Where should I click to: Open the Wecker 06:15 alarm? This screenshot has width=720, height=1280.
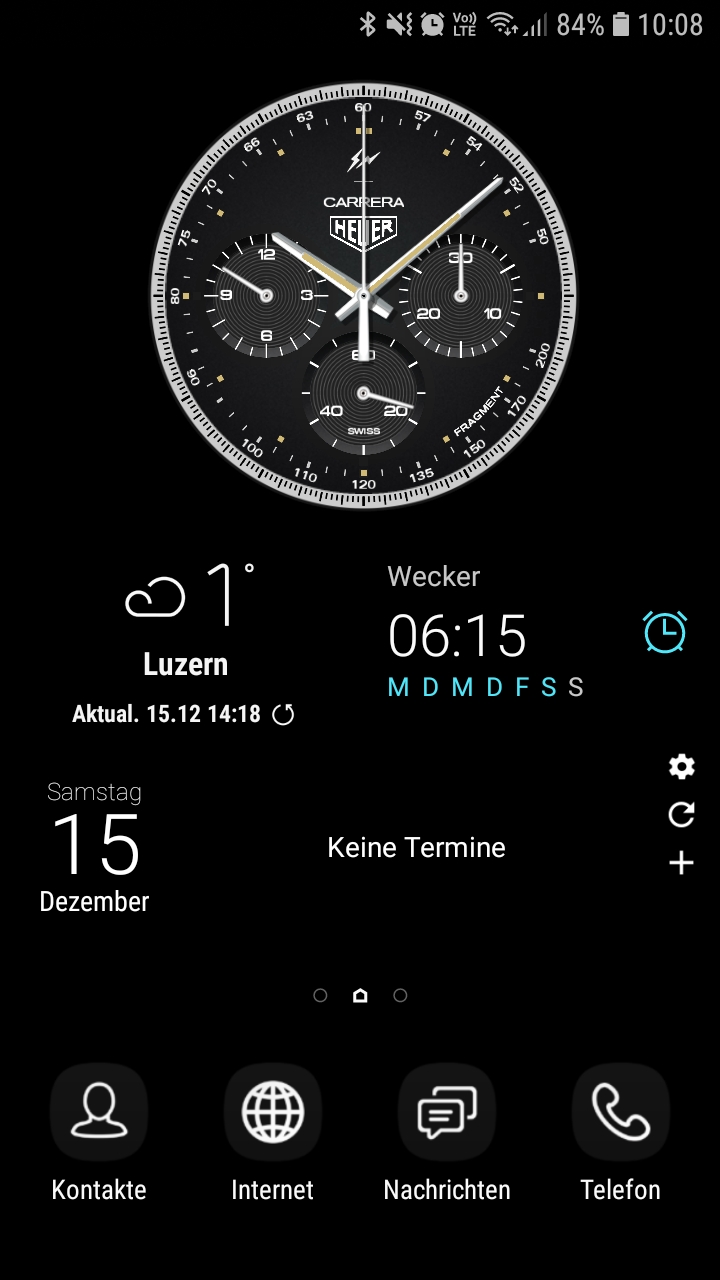point(457,636)
